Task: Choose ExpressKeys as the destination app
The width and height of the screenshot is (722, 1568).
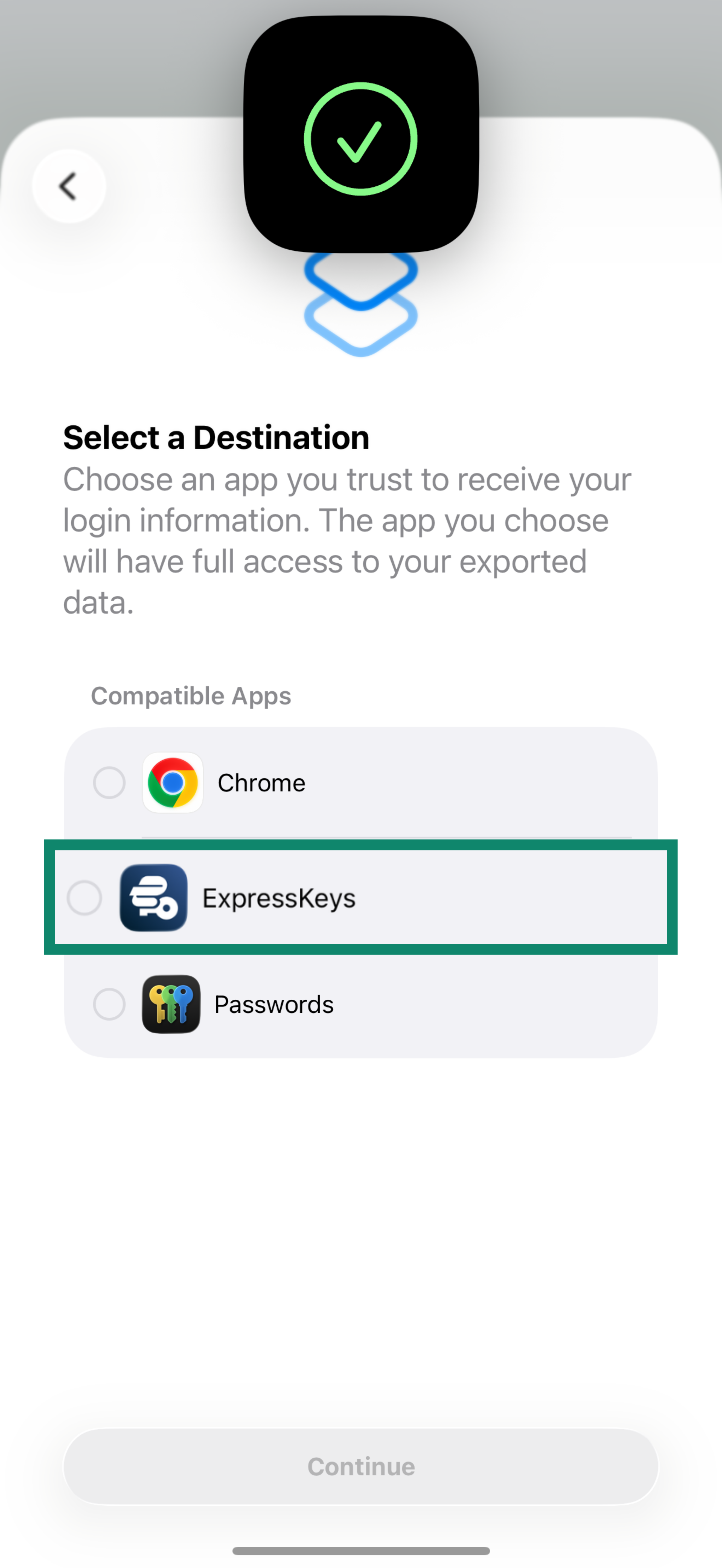Action: click(85, 897)
